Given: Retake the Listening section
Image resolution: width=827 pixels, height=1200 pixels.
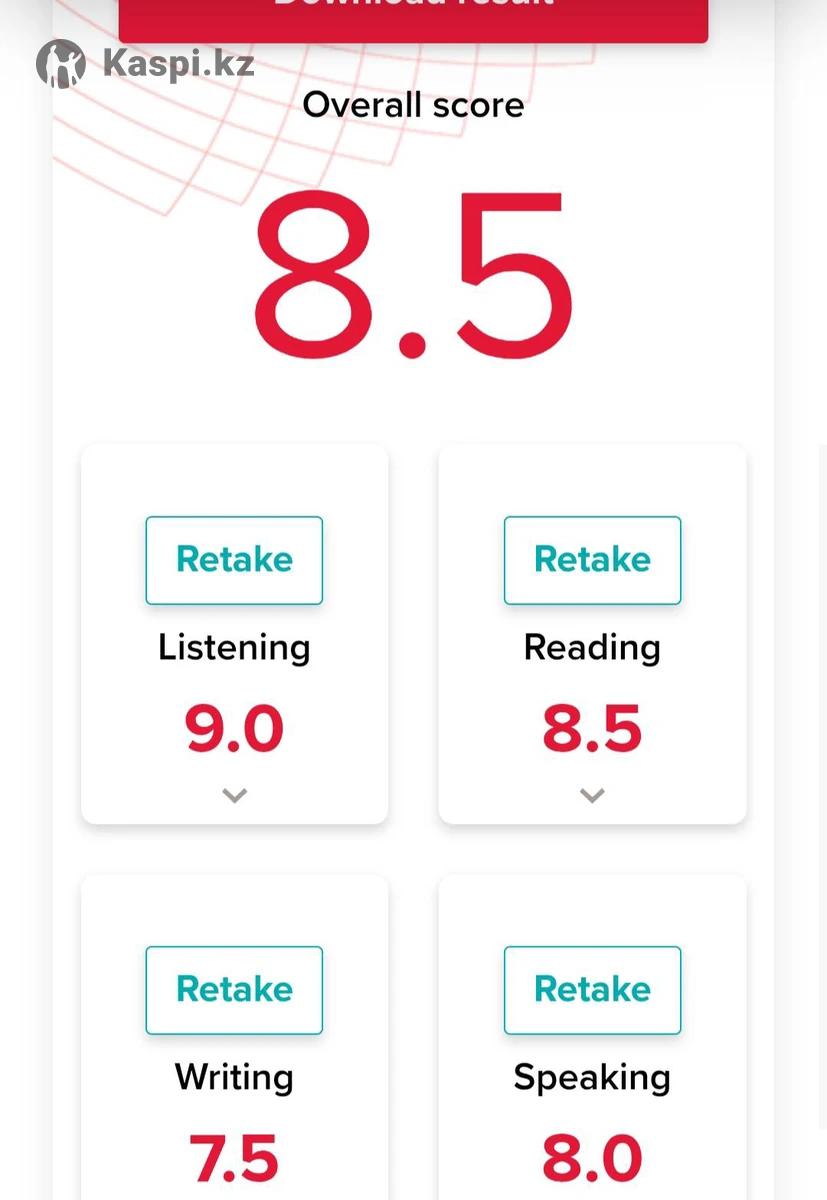Looking at the screenshot, I should [x=234, y=560].
